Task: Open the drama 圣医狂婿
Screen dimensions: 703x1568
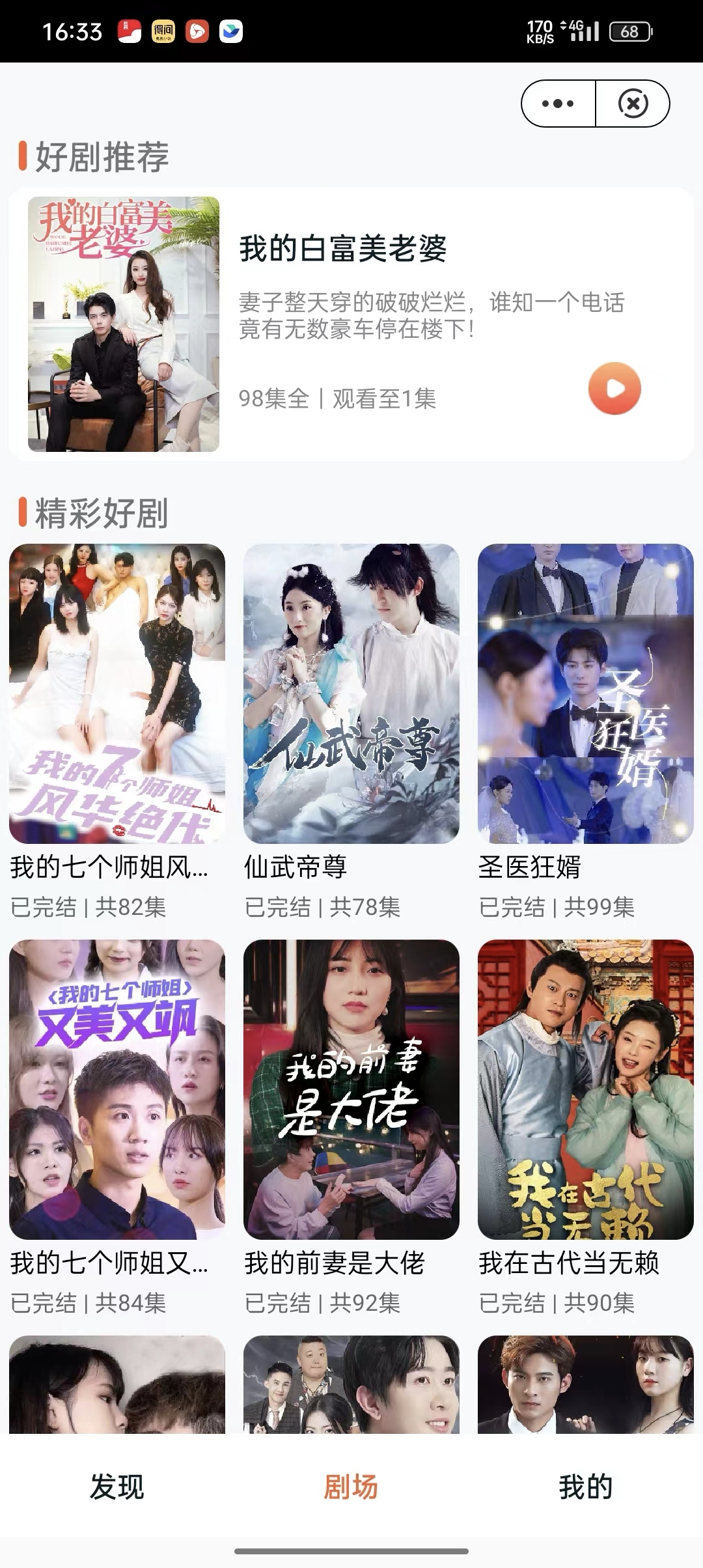Action: coord(586,693)
